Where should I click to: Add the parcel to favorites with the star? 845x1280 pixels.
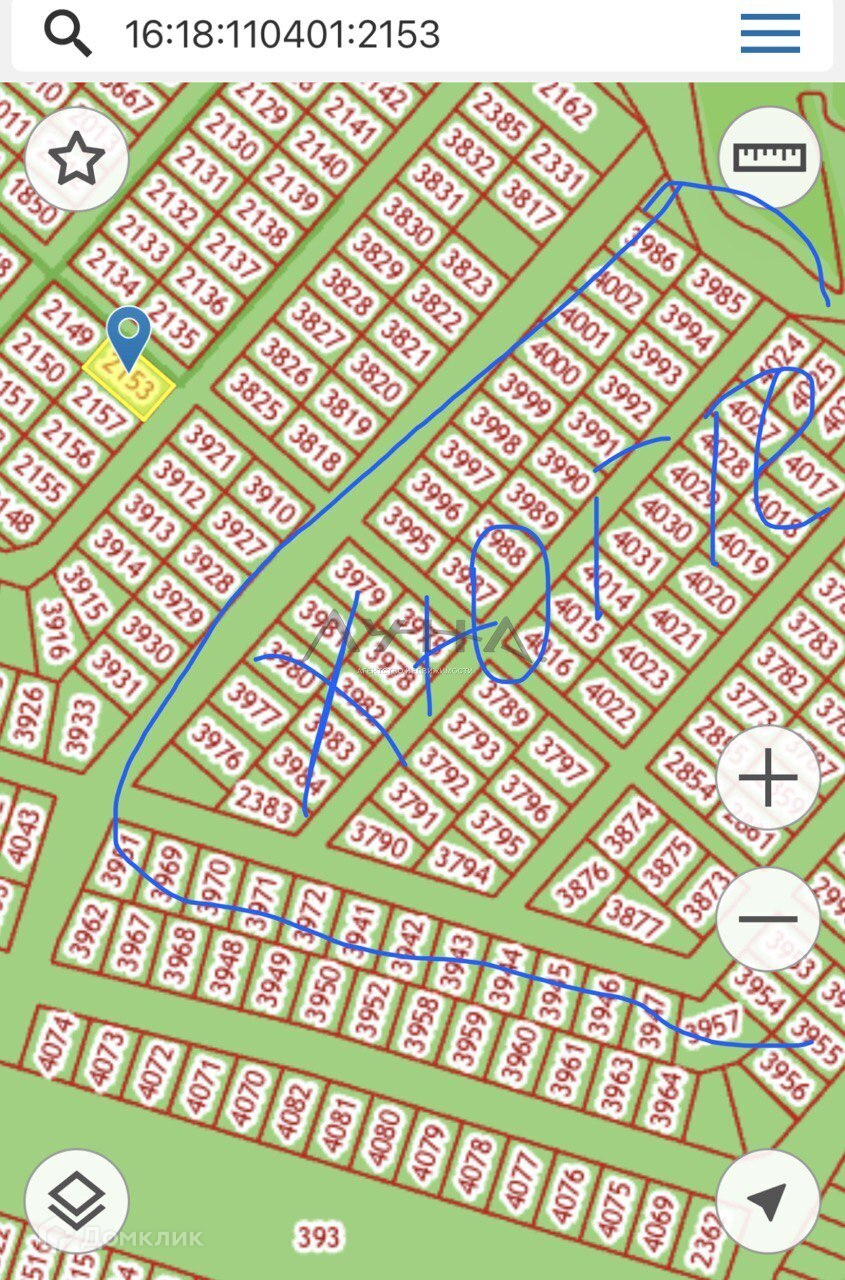pyautogui.click(x=77, y=160)
